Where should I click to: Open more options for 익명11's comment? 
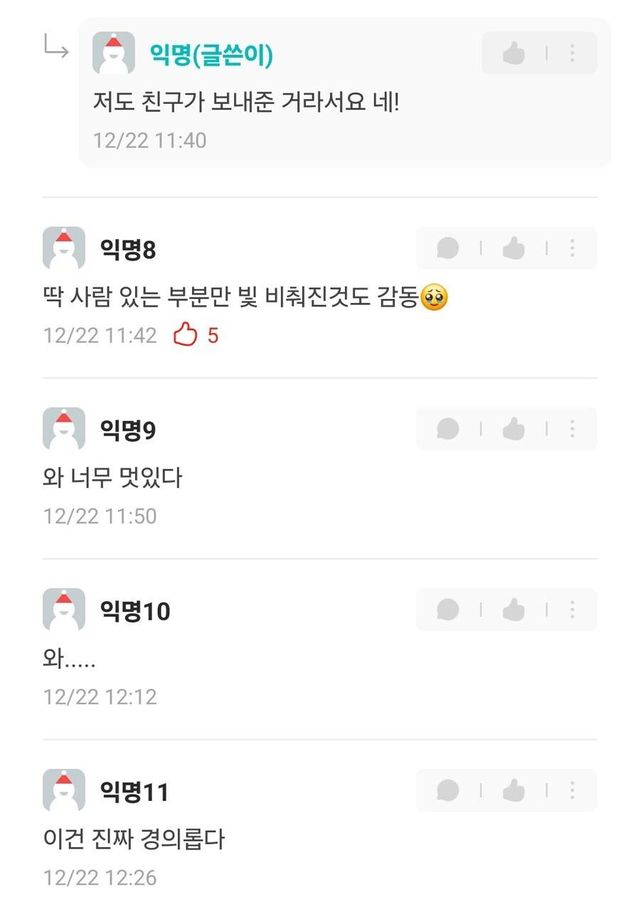572,790
